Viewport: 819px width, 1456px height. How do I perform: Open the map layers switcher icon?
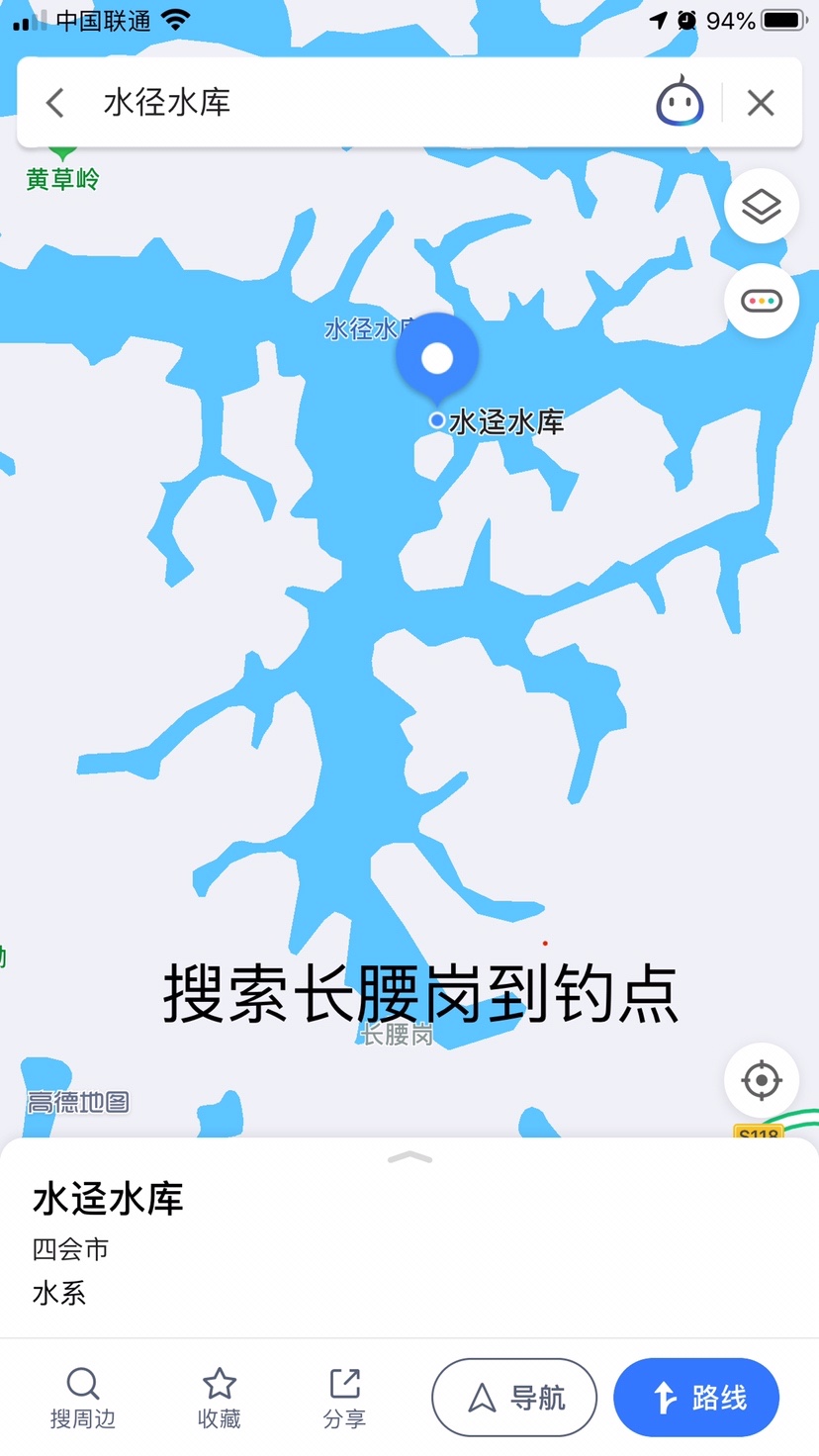tap(761, 206)
